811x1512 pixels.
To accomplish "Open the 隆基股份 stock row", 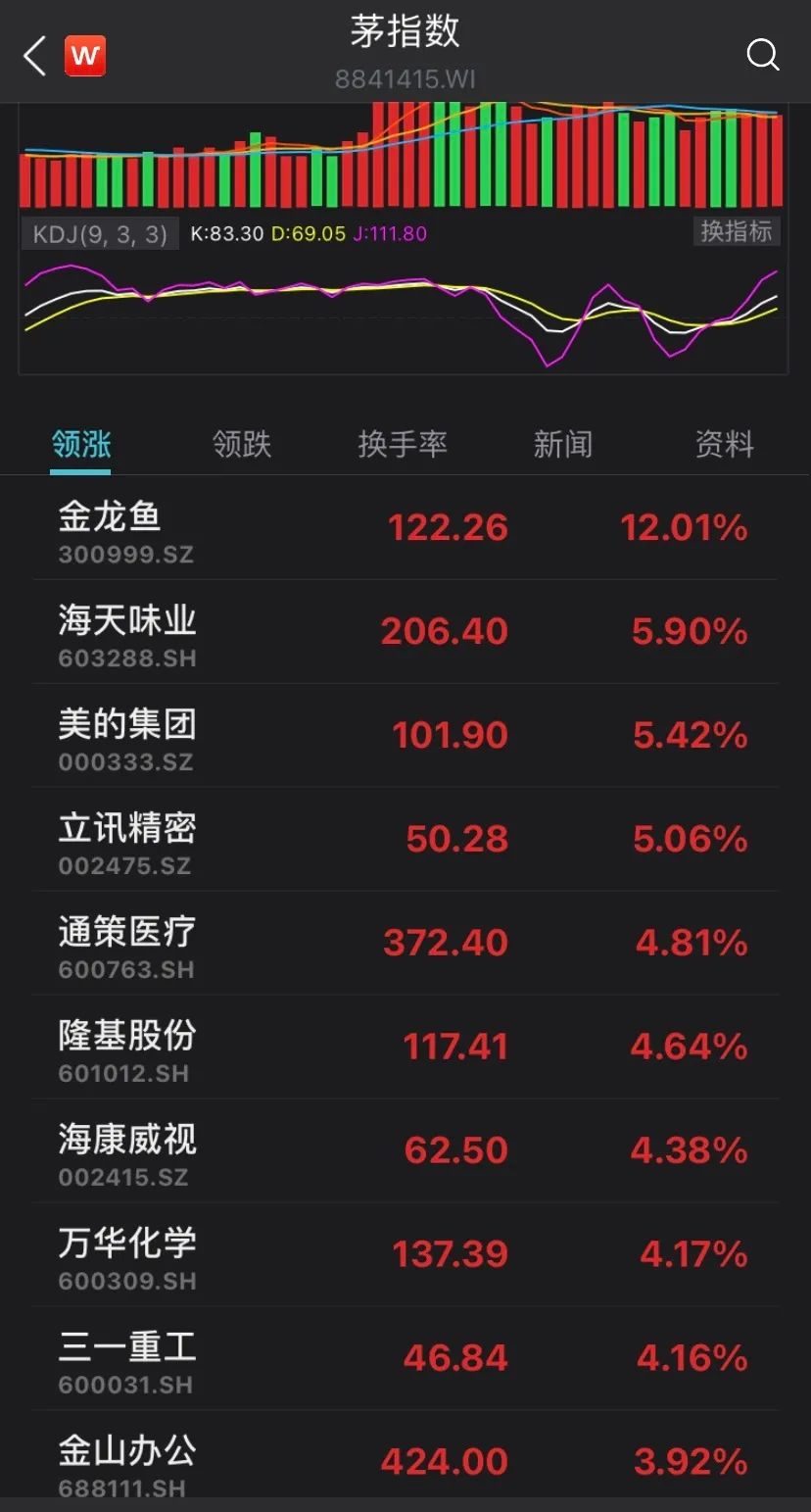I will coord(405,1048).
